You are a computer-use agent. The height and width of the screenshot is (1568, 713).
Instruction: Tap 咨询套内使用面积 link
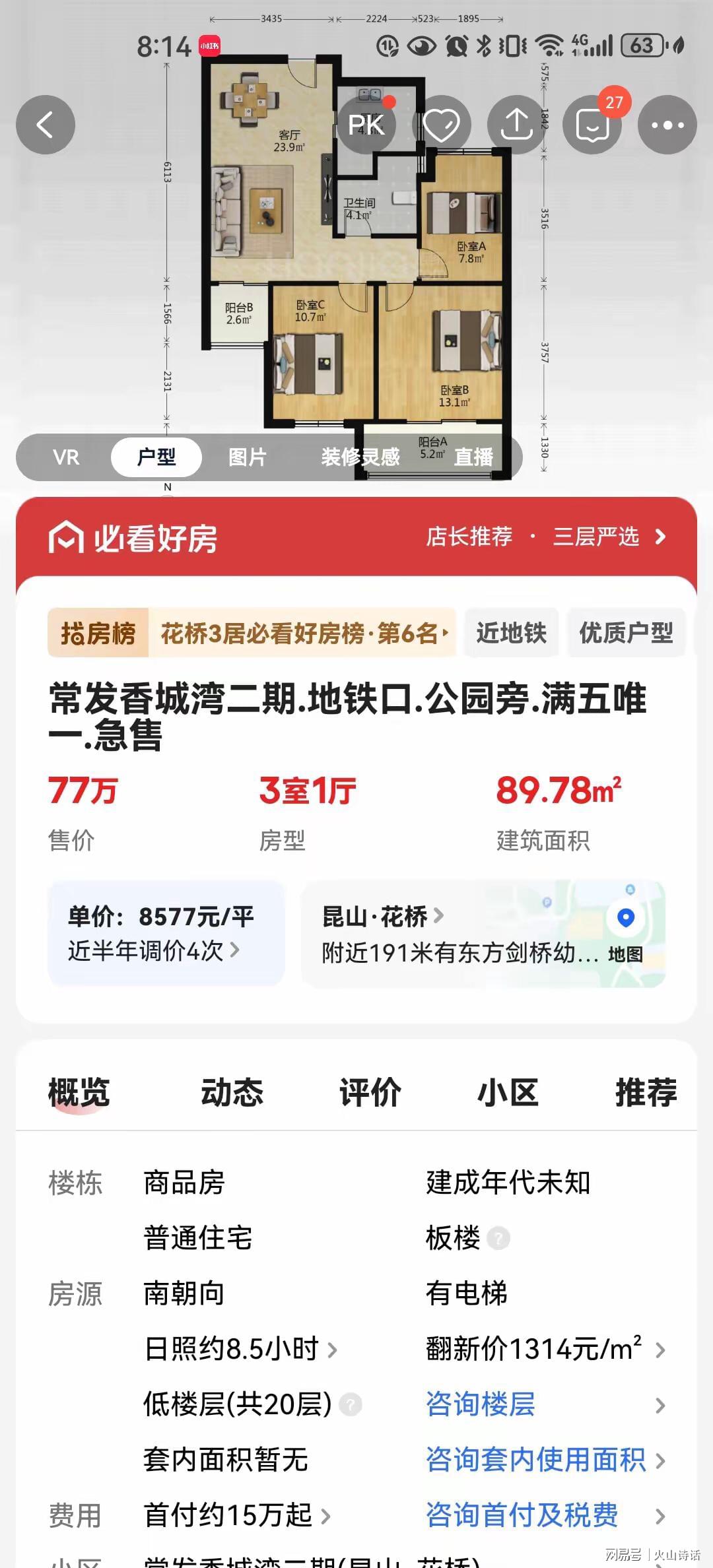coord(535,1459)
